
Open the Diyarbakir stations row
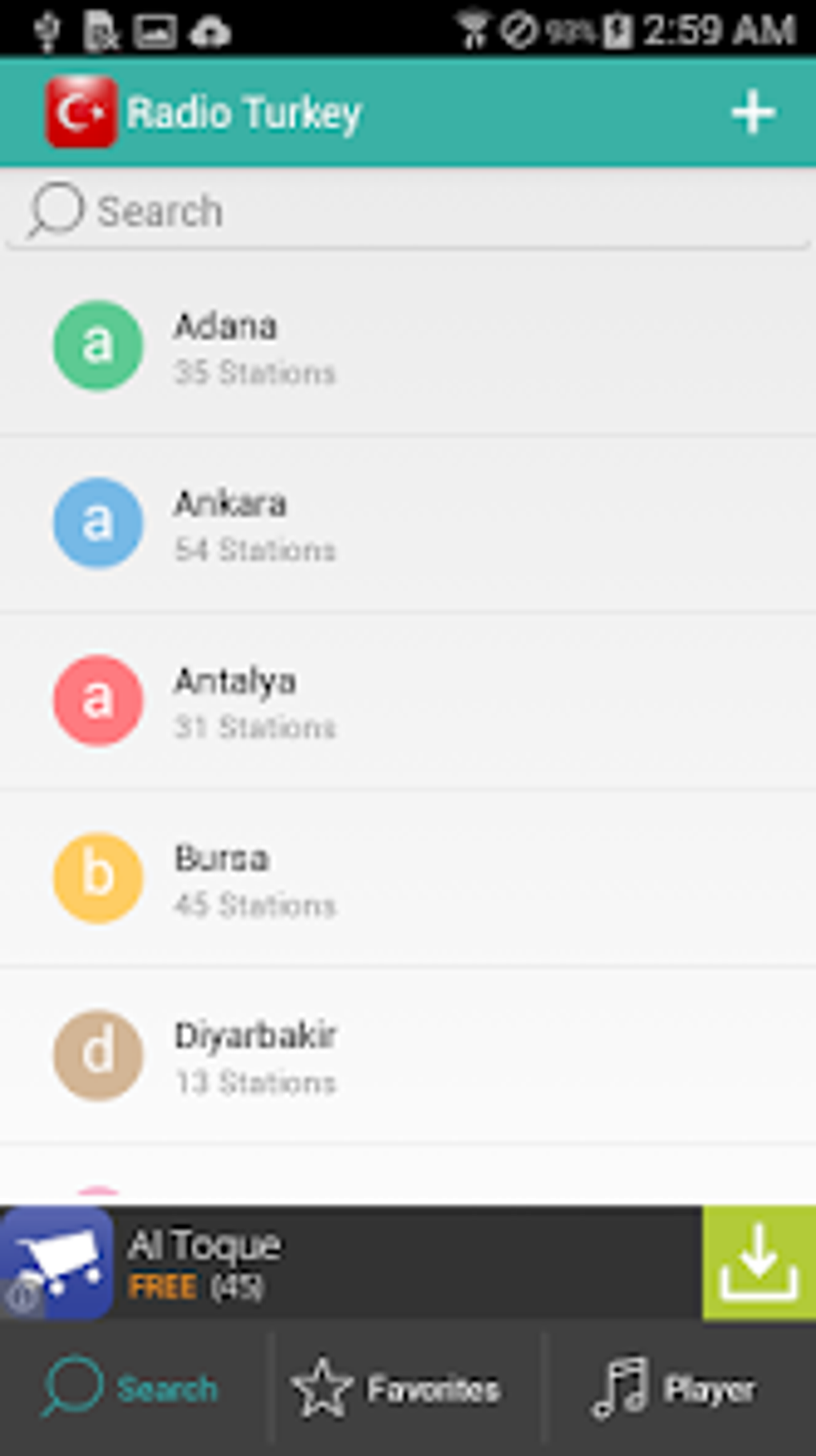pos(408,1057)
